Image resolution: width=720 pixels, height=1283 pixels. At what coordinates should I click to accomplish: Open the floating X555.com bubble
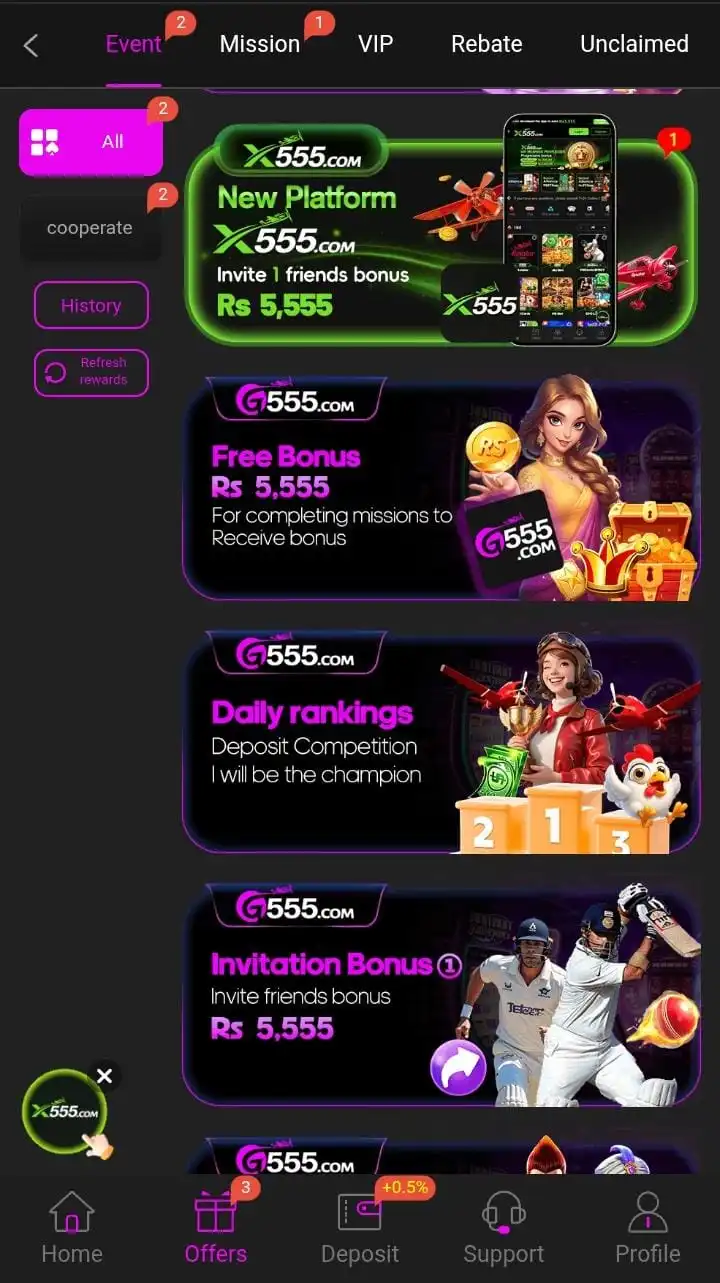(64, 1112)
